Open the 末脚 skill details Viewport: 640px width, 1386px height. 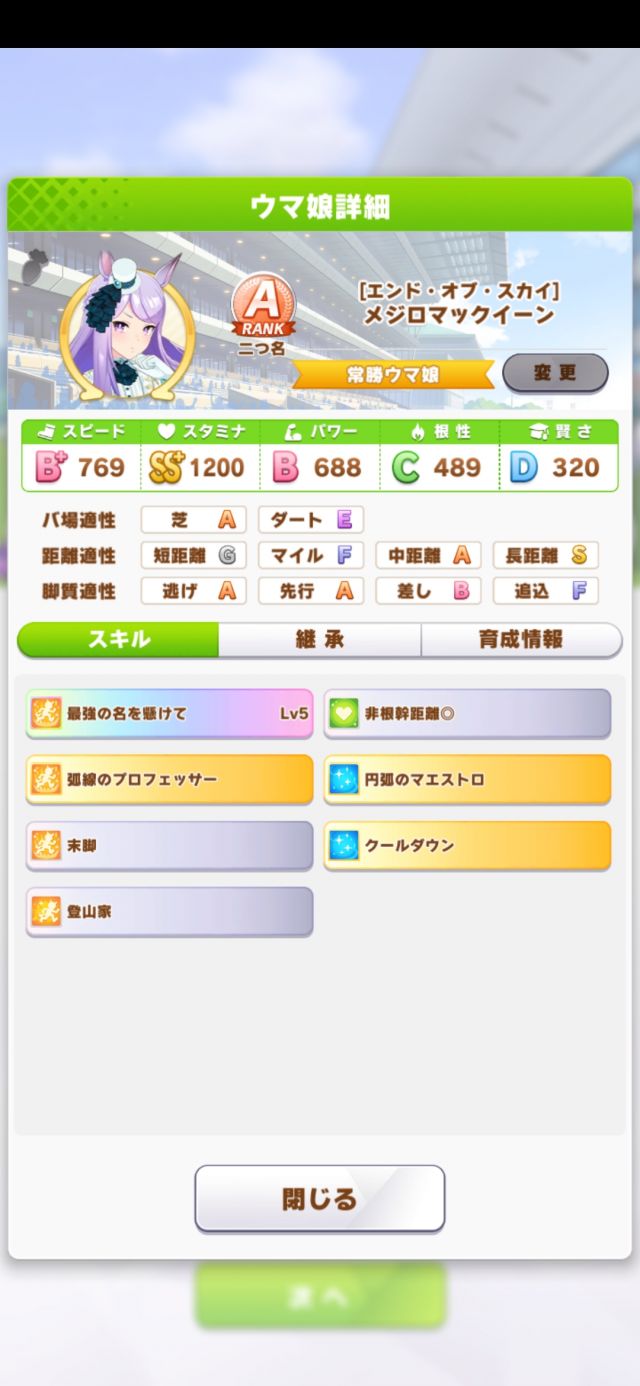[169, 846]
